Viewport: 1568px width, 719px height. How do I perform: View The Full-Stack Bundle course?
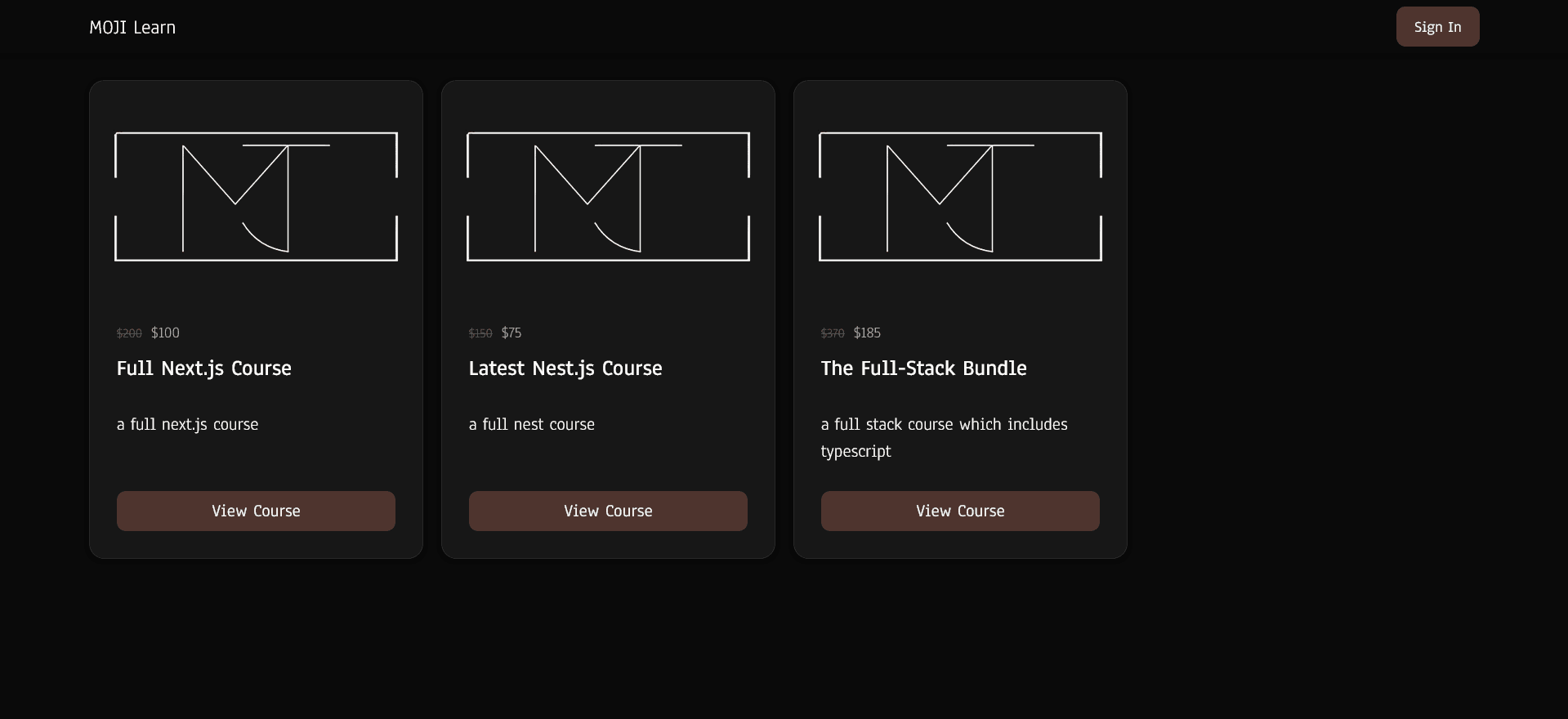pyautogui.click(x=960, y=511)
